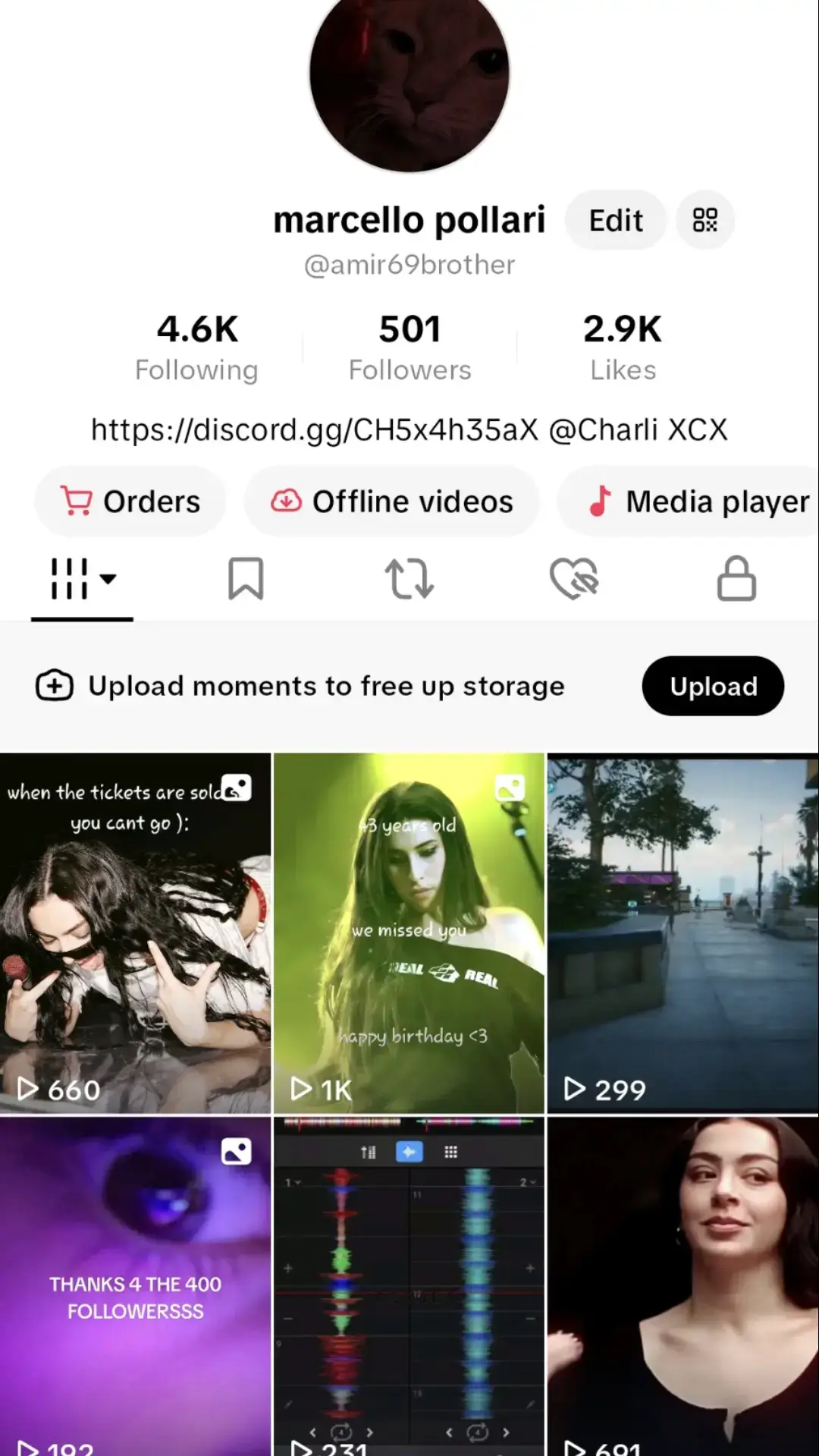Open the 2.9K Likes count
Viewport: 819px width, 1456px height.
(x=623, y=347)
